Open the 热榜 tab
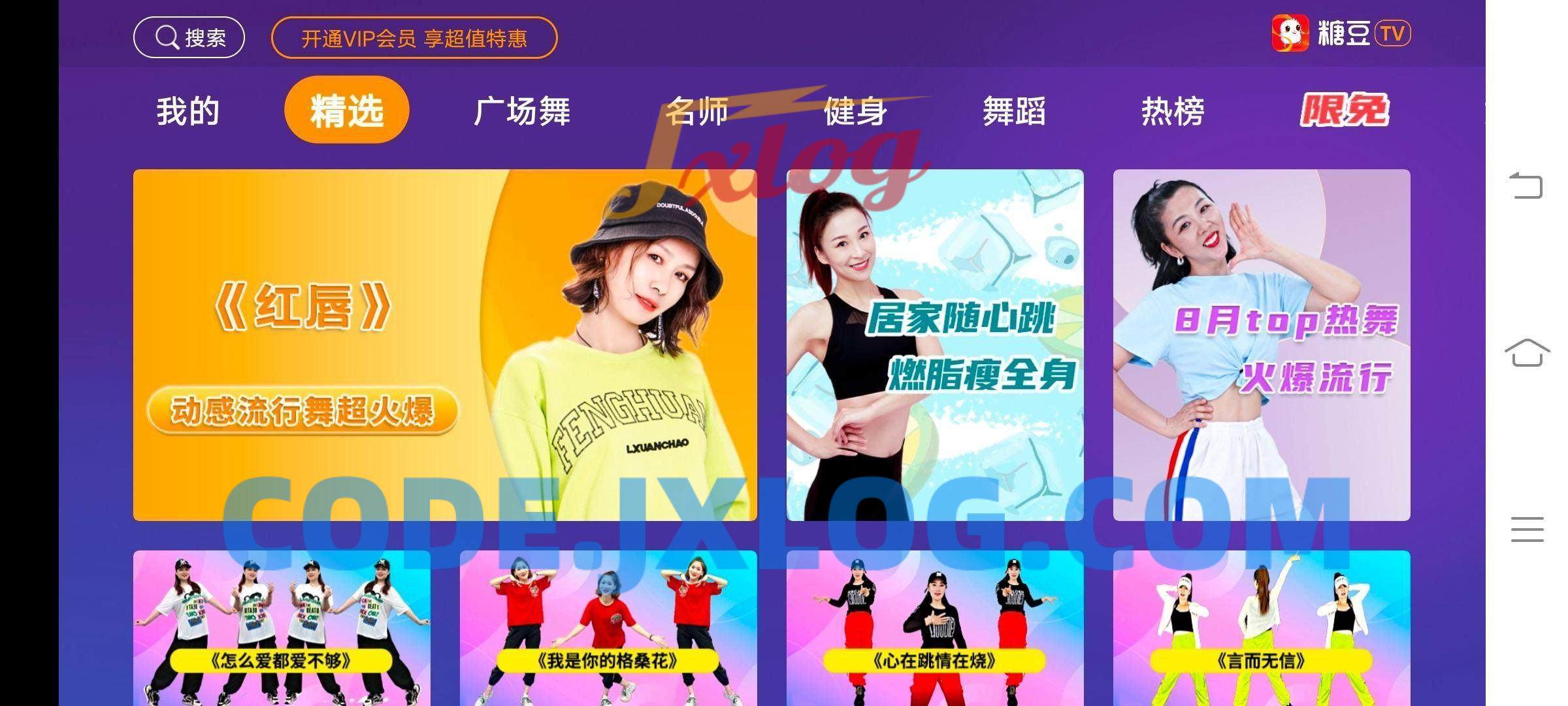Image resolution: width=1568 pixels, height=706 pixels. coord(1173,111)
